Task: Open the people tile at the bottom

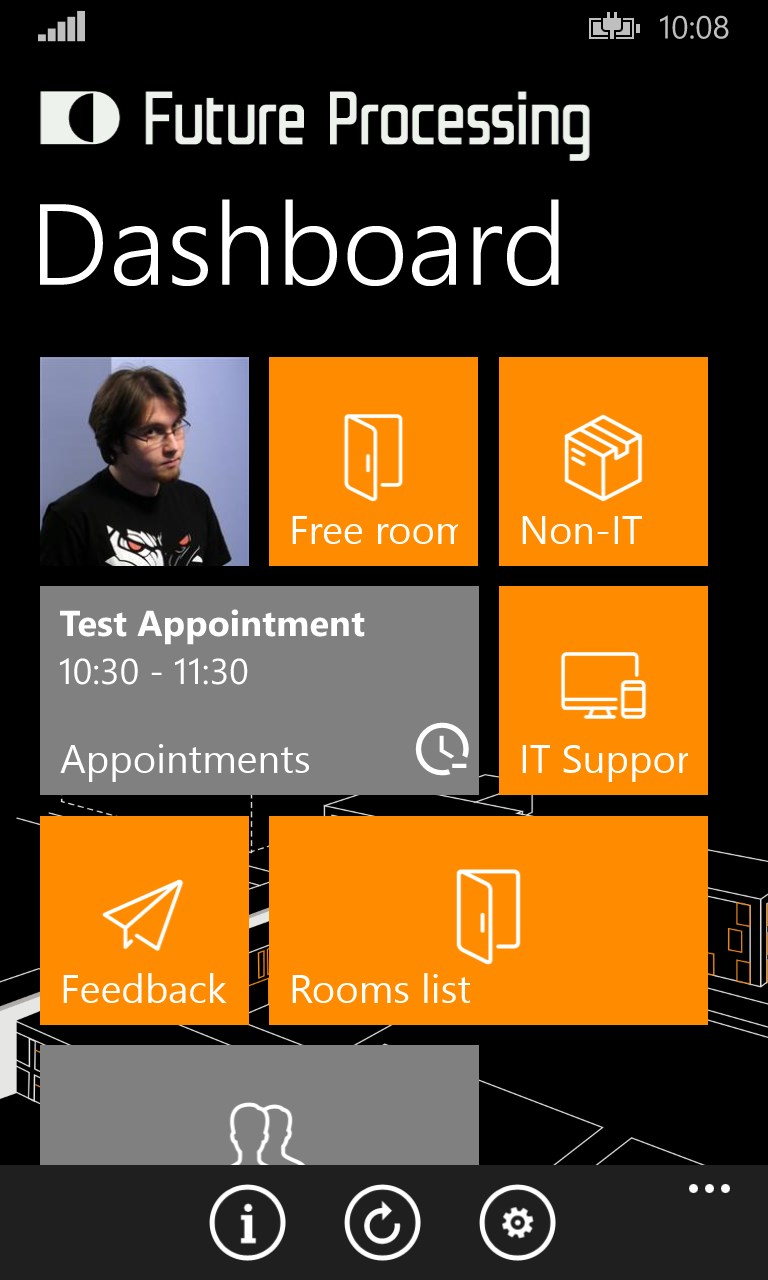Action: (259, 1110)
